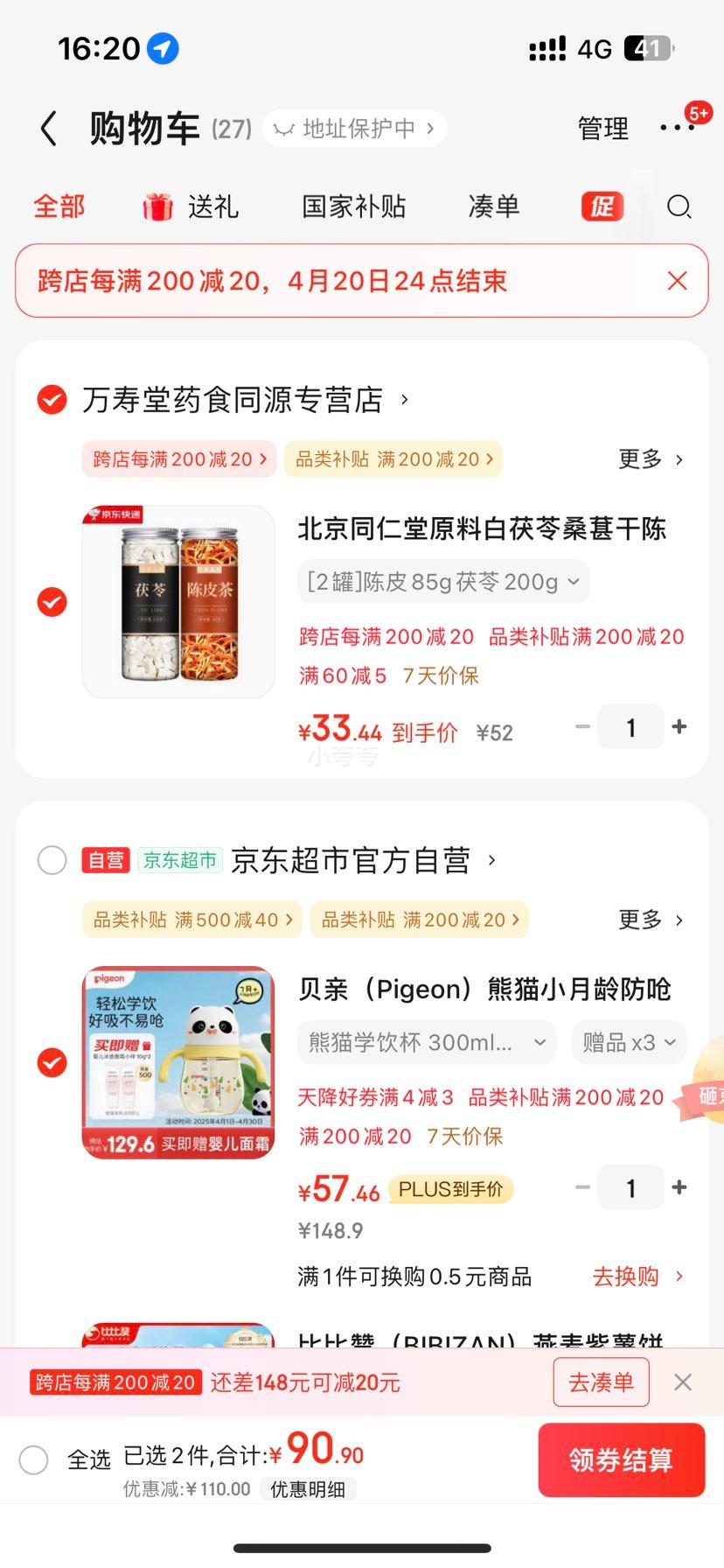
Task: Close the bottom 去凑单 promotion bar
Action: (x=683, y=1382)
